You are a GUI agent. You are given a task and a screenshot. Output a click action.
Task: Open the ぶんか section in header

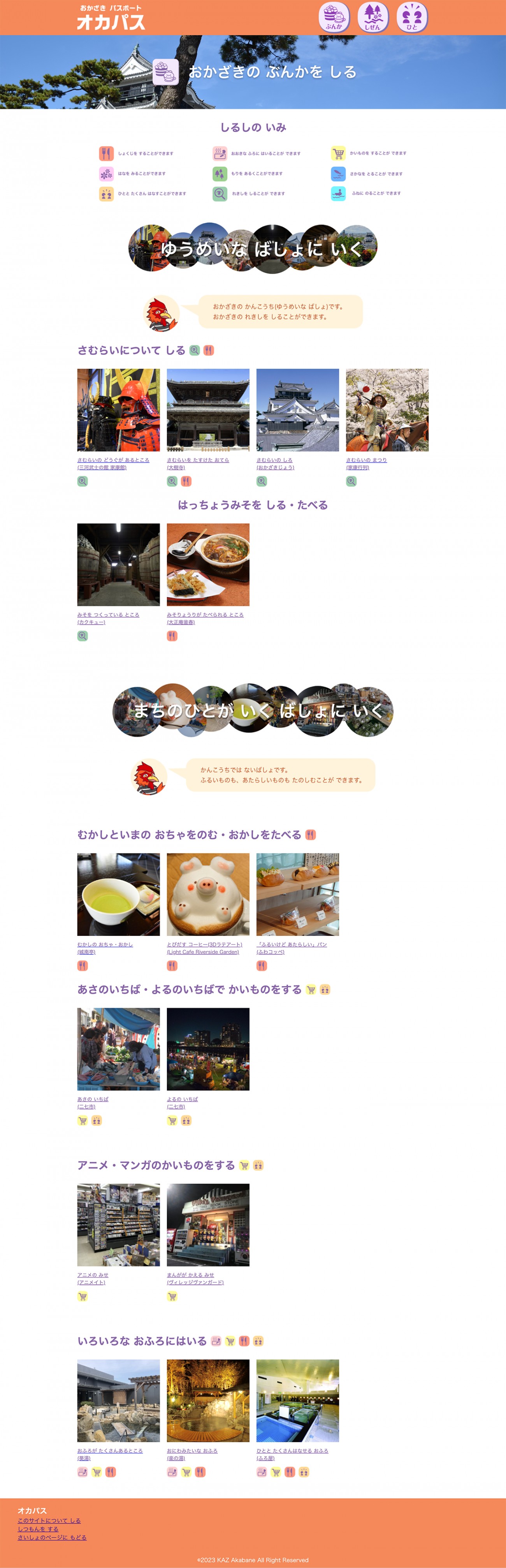tap(334, 17)
